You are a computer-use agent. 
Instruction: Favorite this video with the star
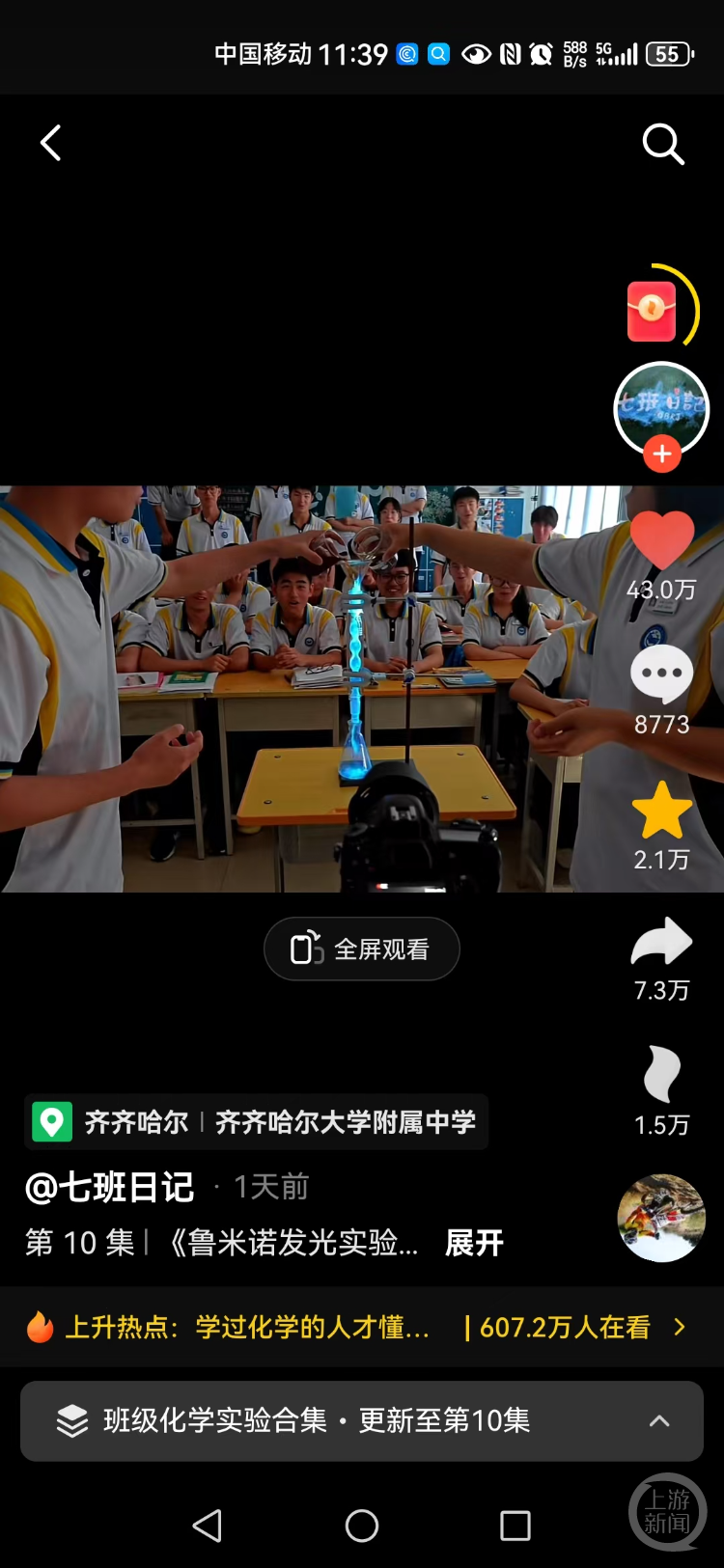pyautogui.click(x=662, y=812)
